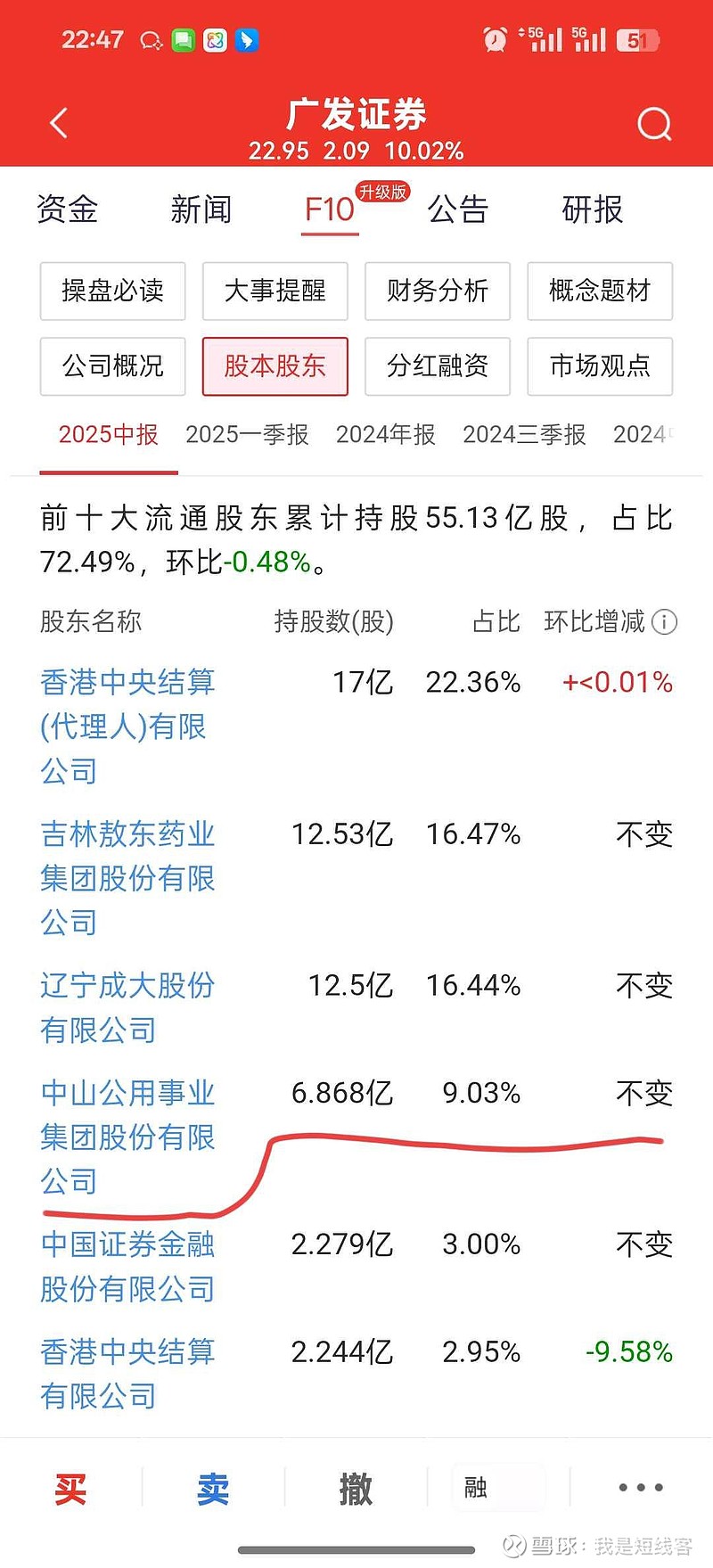The image size is (713, 1568).
Task: Open 市场观点 section
Action: (600, 365)
